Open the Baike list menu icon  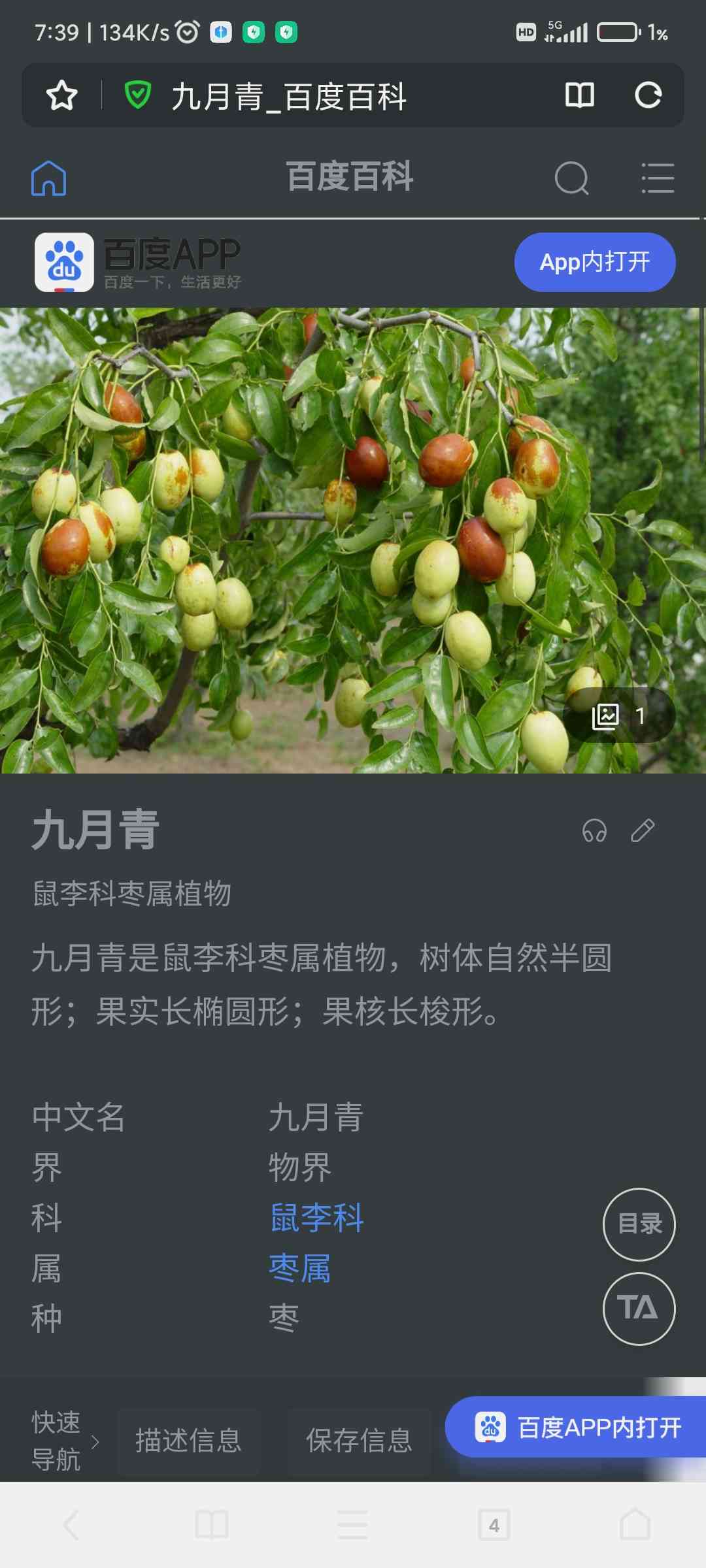pyautogui.click(x=658, y=178)
